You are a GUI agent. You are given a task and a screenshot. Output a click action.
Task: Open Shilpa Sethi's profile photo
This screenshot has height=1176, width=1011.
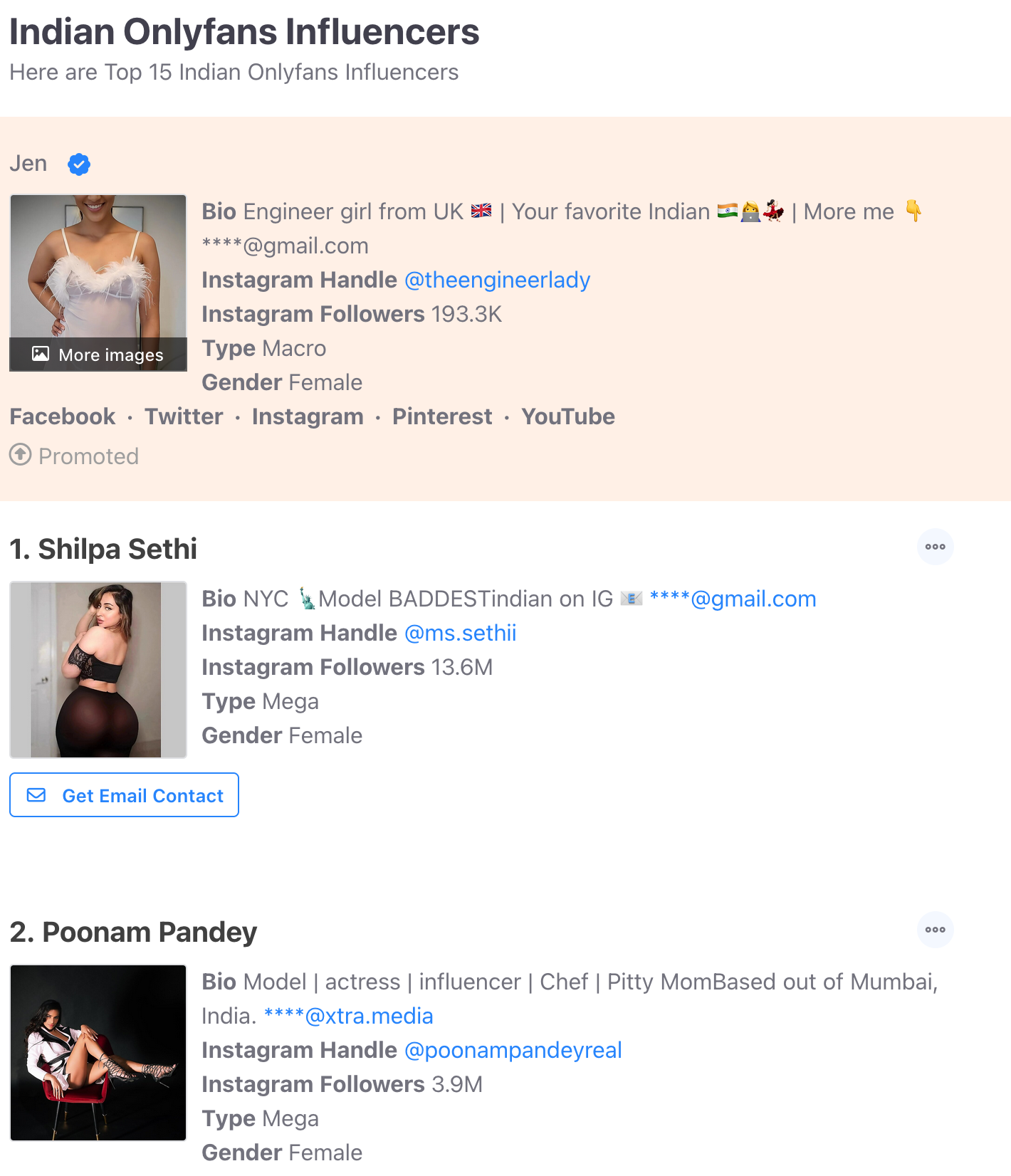coord(98,670)
